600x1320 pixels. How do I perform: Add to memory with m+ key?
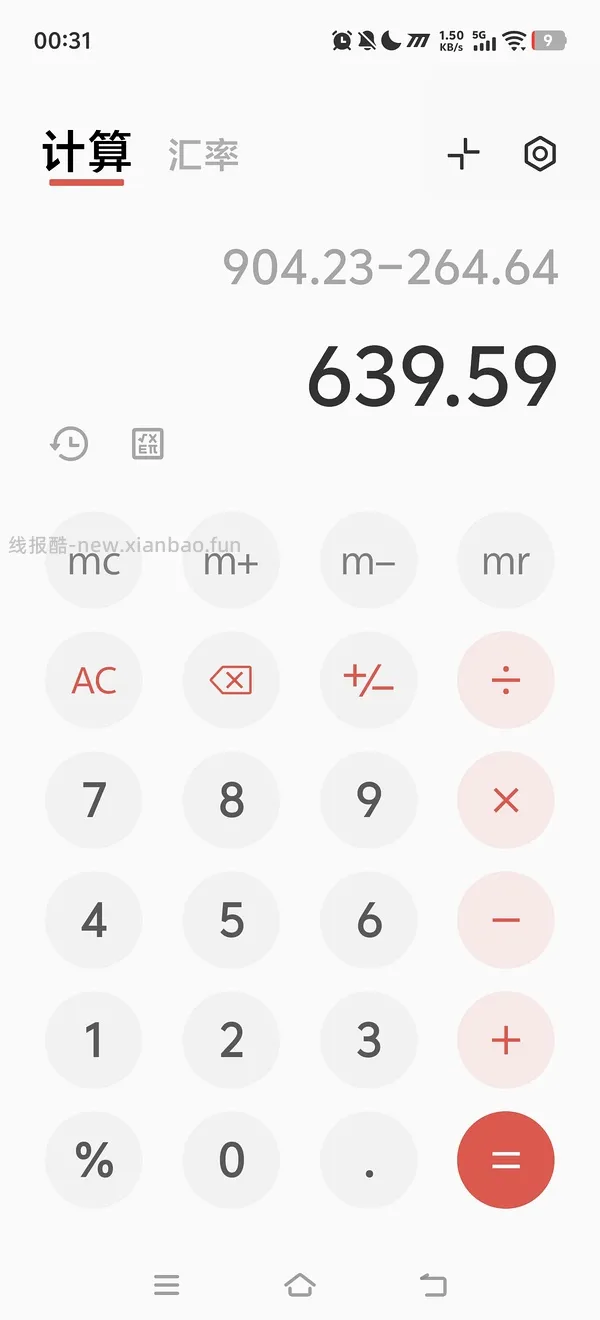point(231,561)
